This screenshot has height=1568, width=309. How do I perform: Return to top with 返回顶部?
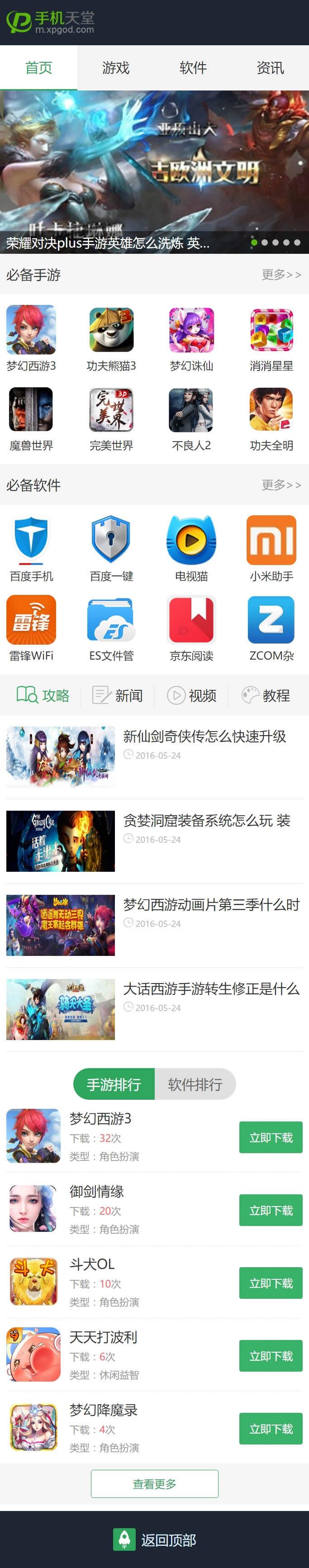click(155, 1539)
